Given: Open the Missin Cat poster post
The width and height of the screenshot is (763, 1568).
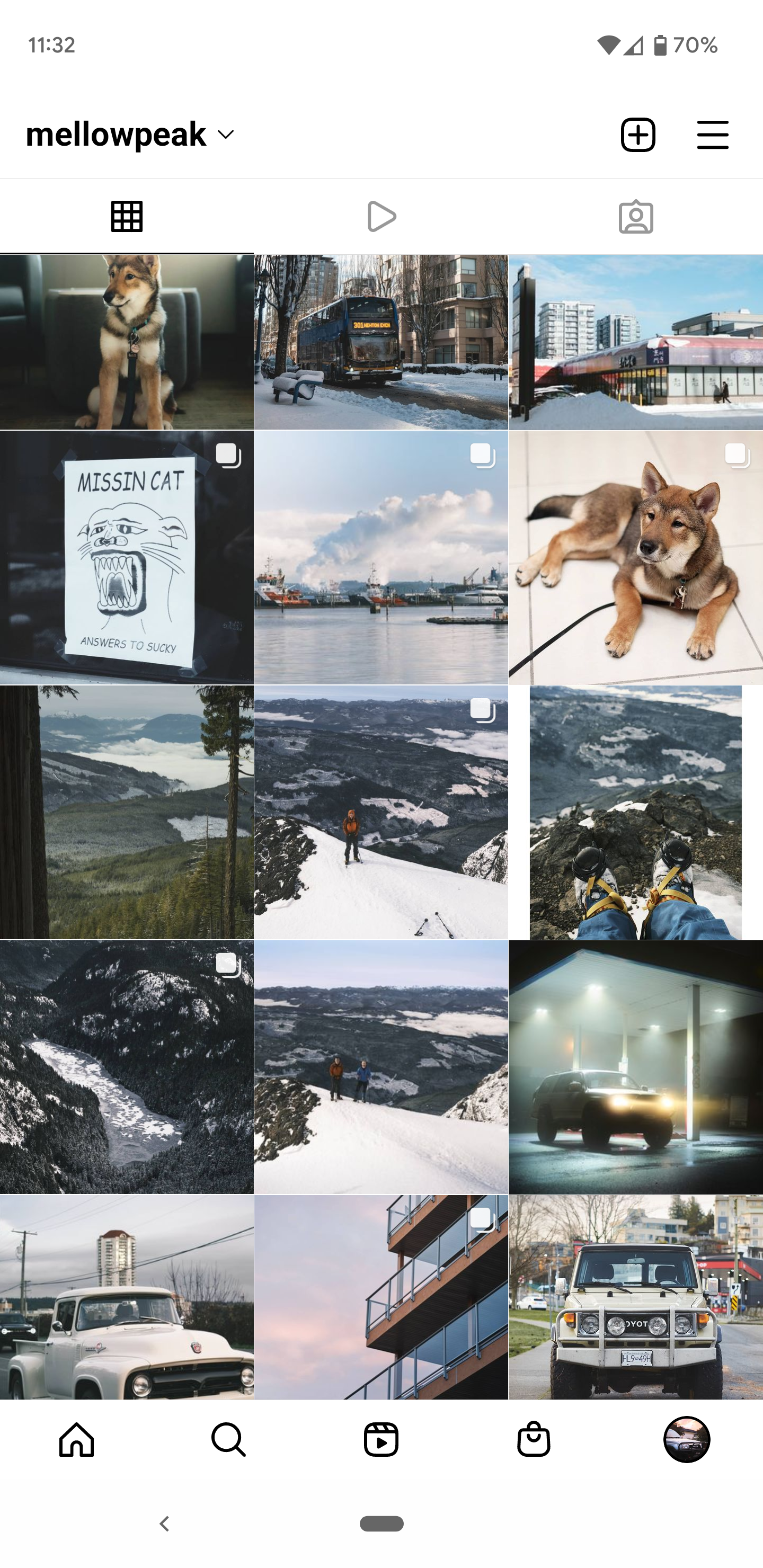Looking at the screenshot, I should point(127,558).
